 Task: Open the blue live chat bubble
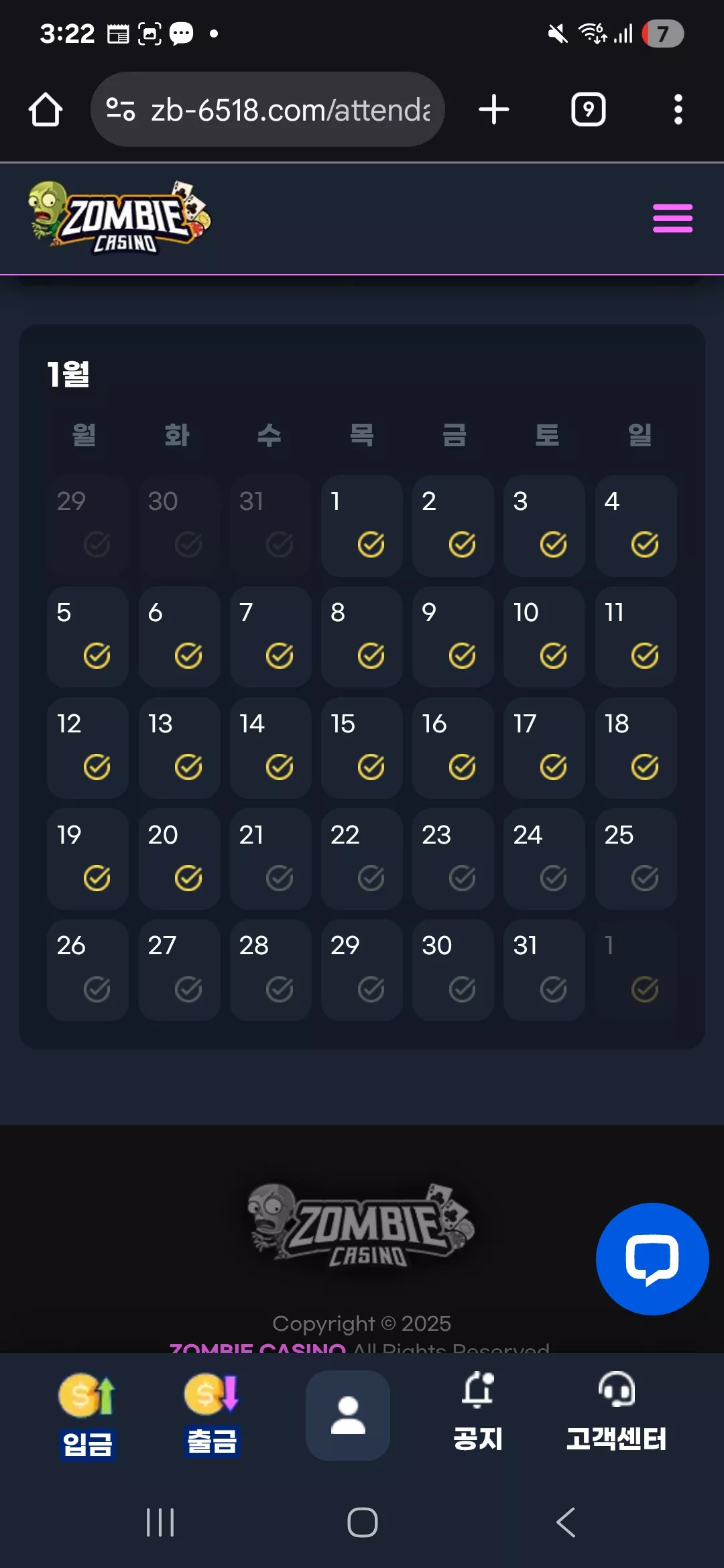coord(652,1258)
